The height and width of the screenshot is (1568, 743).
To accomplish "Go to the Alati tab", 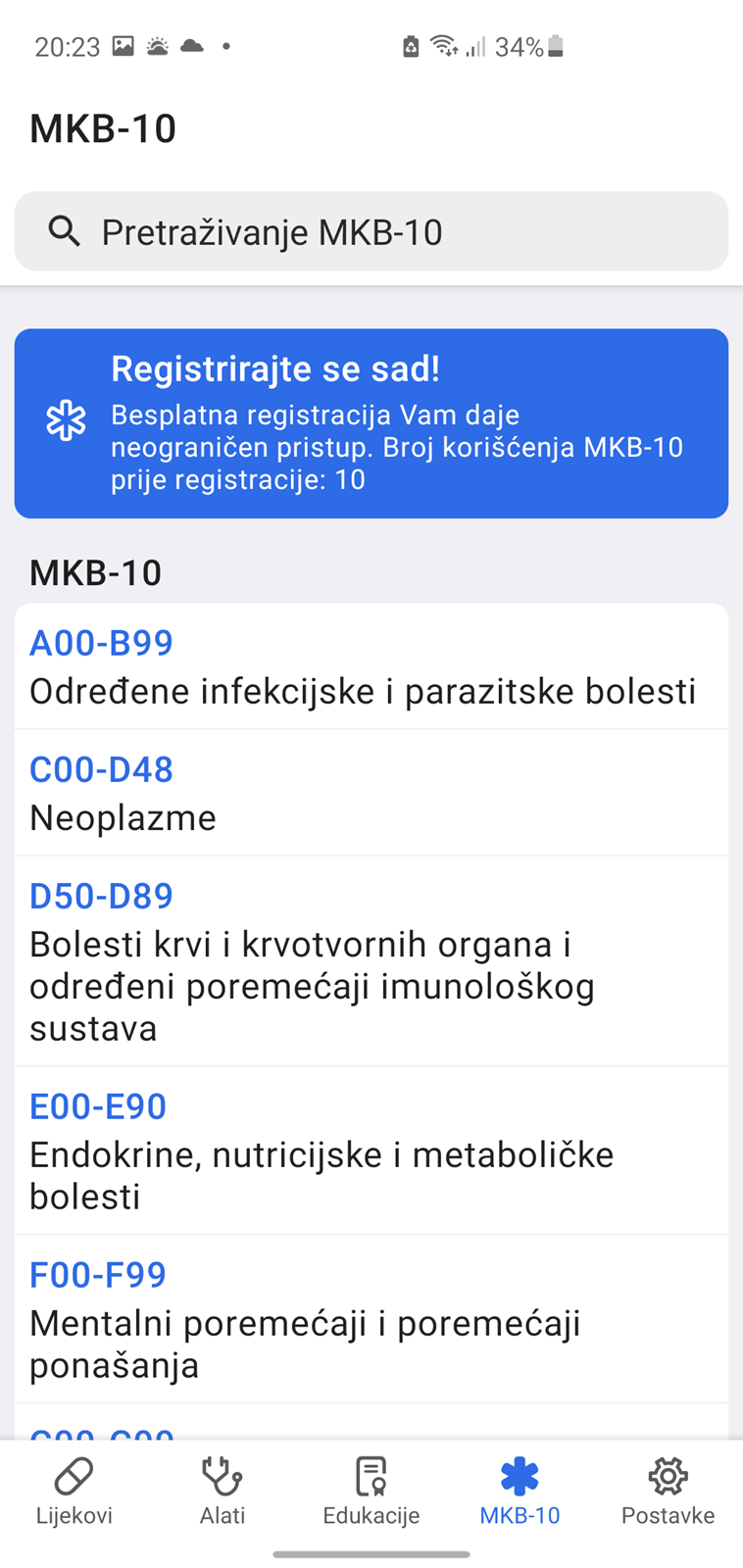I will pos(223,1492).
